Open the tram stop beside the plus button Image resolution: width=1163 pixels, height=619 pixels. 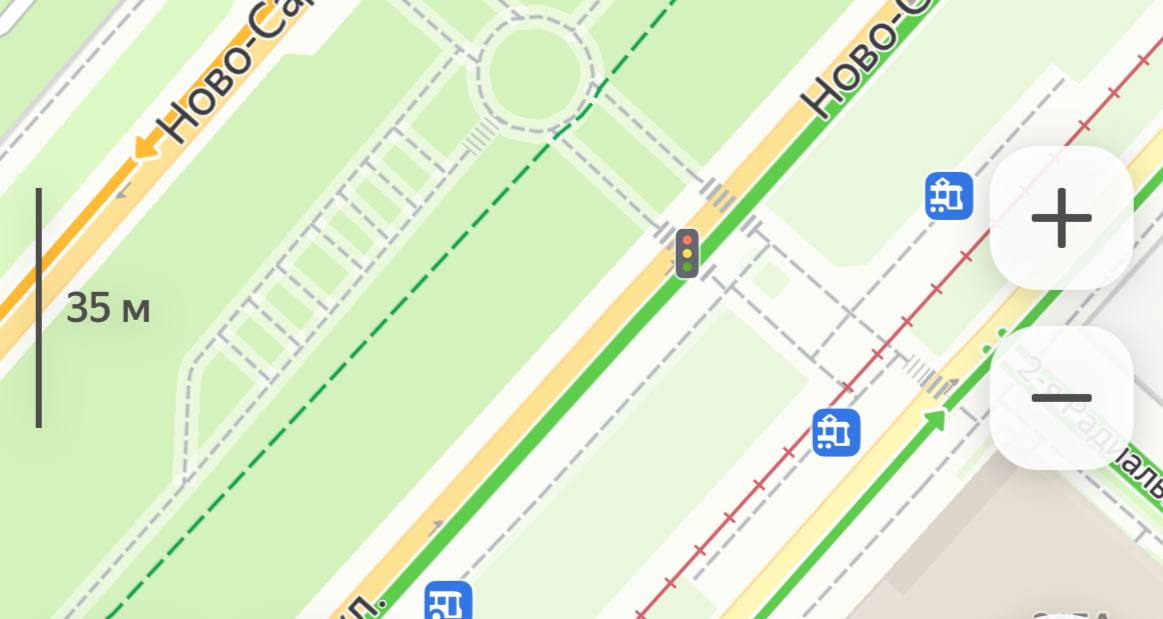point(948,195)
